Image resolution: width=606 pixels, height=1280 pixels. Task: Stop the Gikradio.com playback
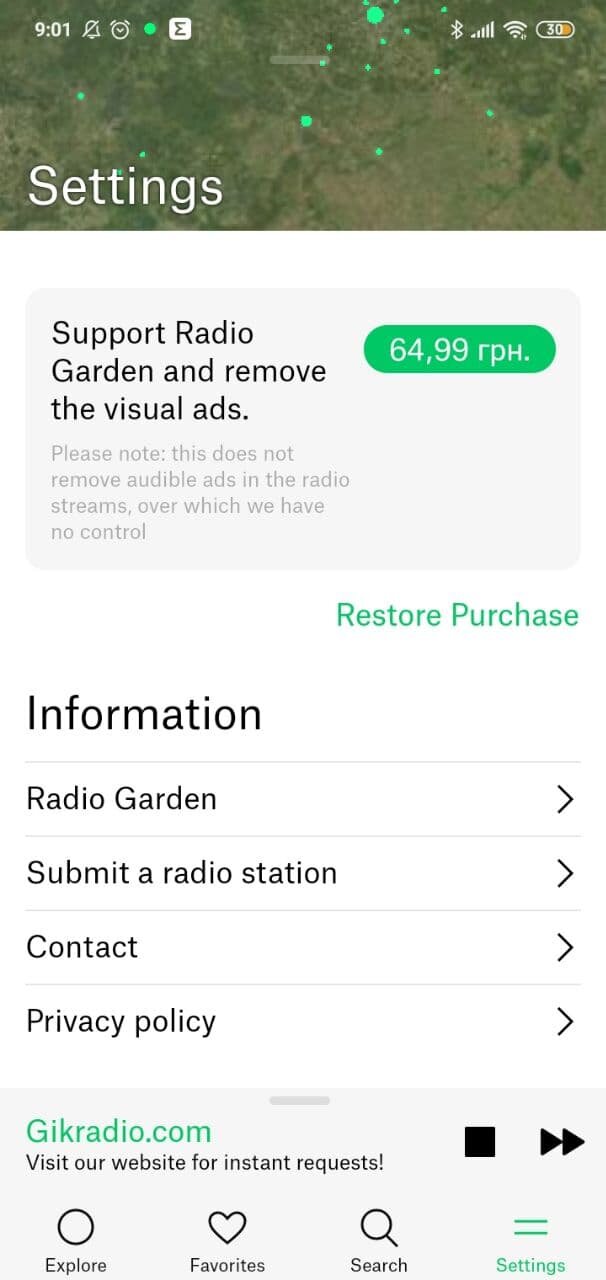tap(480, 1141)
